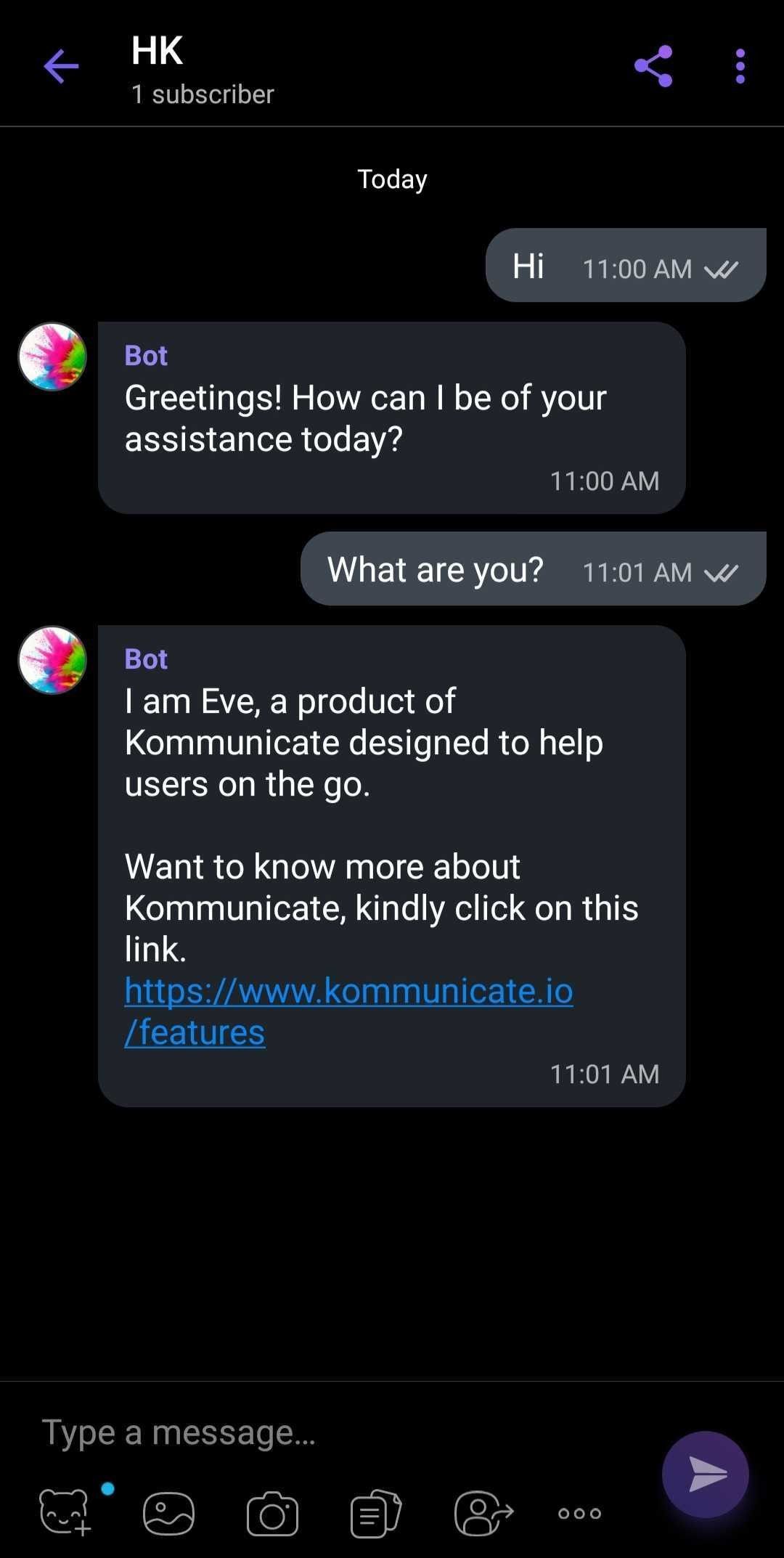Share the HK channel via the share icon
Image resolution: width=784 pixels, height=1558 pixels.
click(x=653, y=67)
